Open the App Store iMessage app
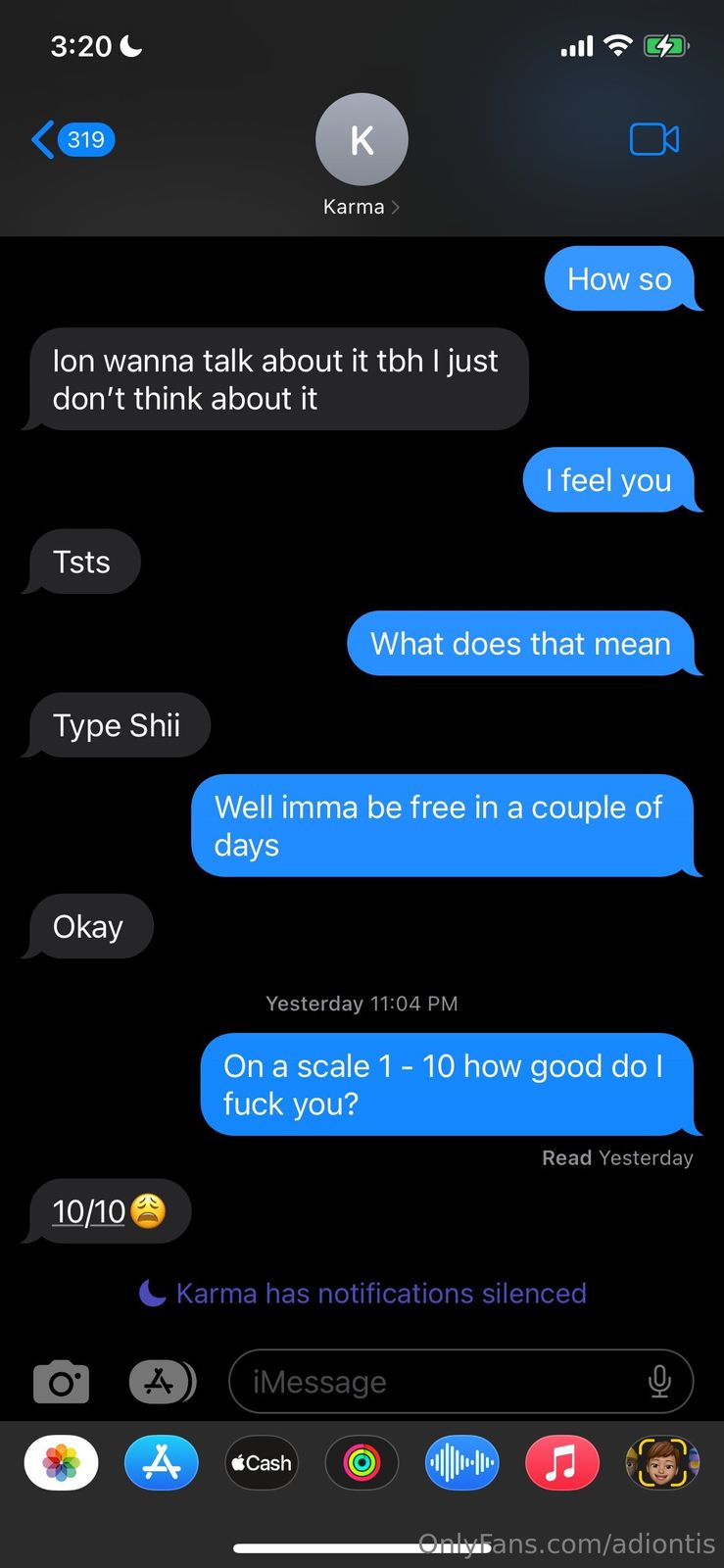The image size is (724, 1568). pyautogui.click(x=162, y=1463)
